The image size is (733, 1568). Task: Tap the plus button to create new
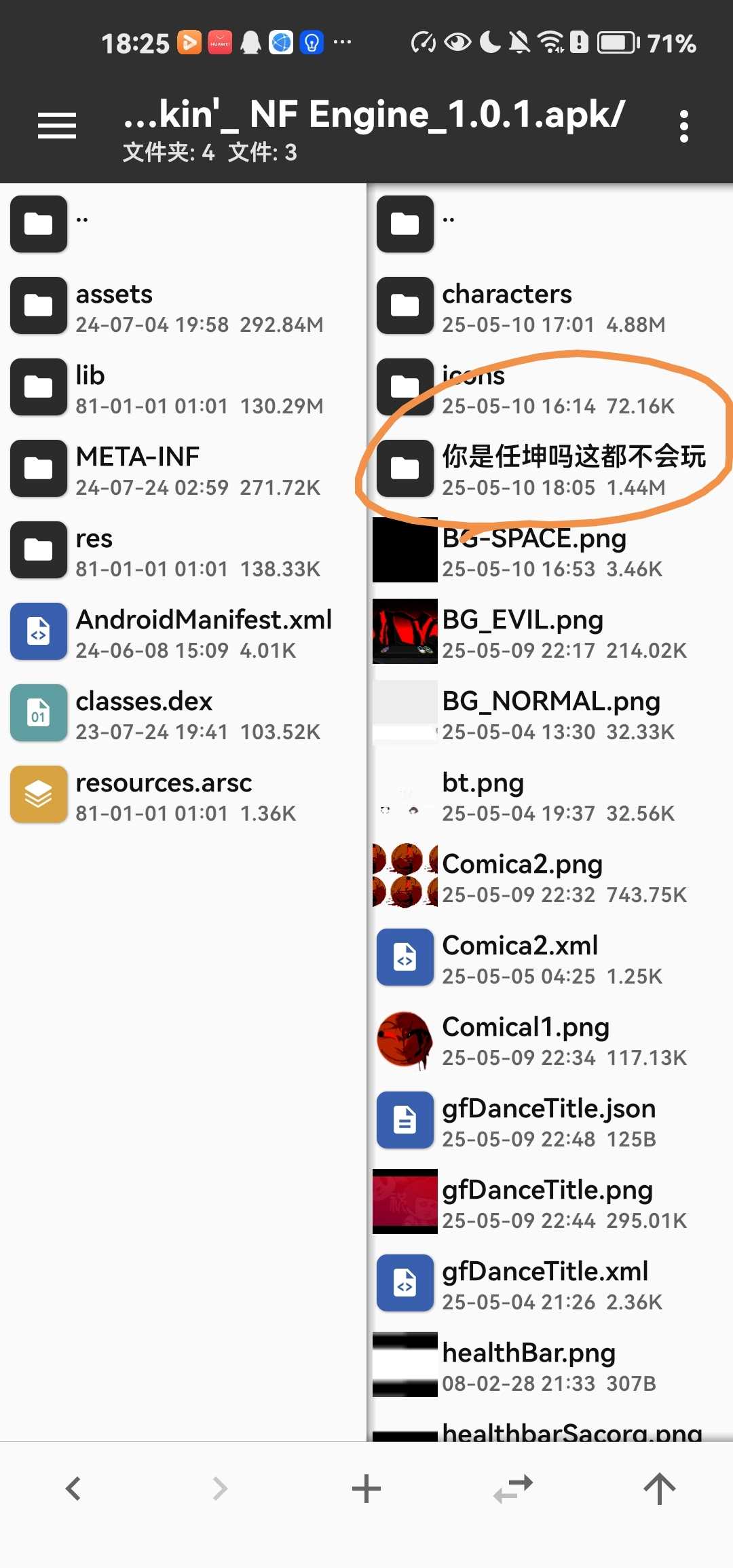click(x=366, y=1489)
